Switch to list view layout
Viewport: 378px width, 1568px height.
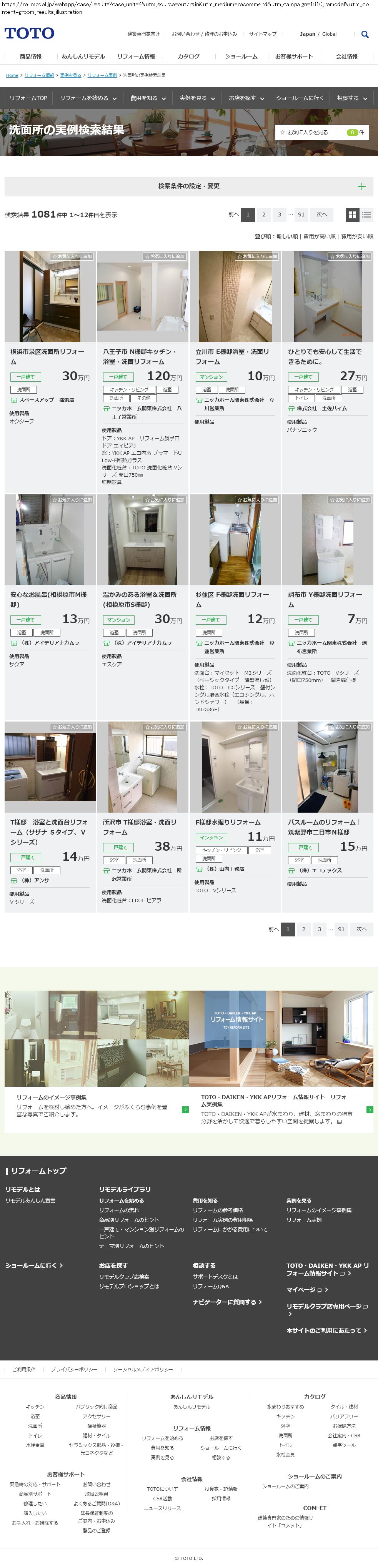366,215
